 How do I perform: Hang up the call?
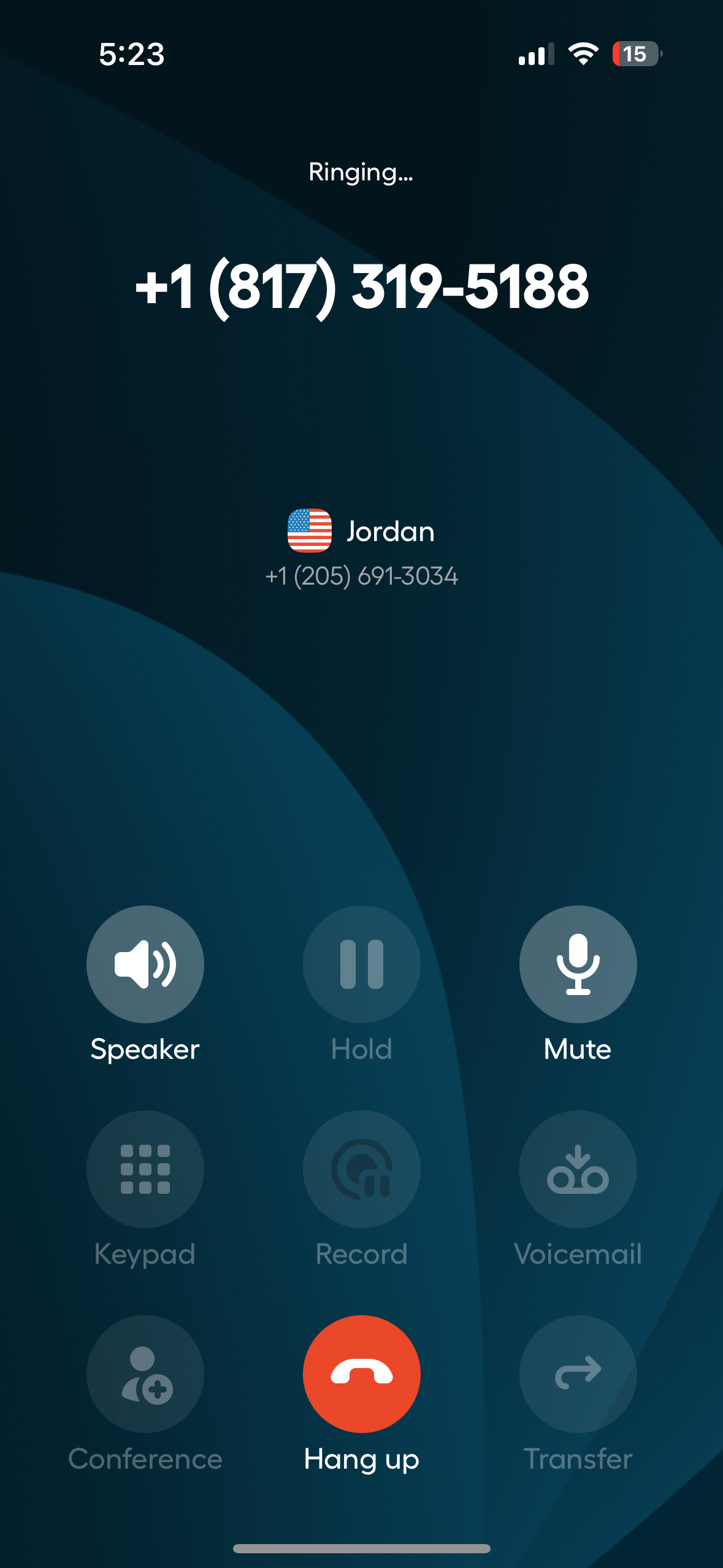click(361, 1374)
